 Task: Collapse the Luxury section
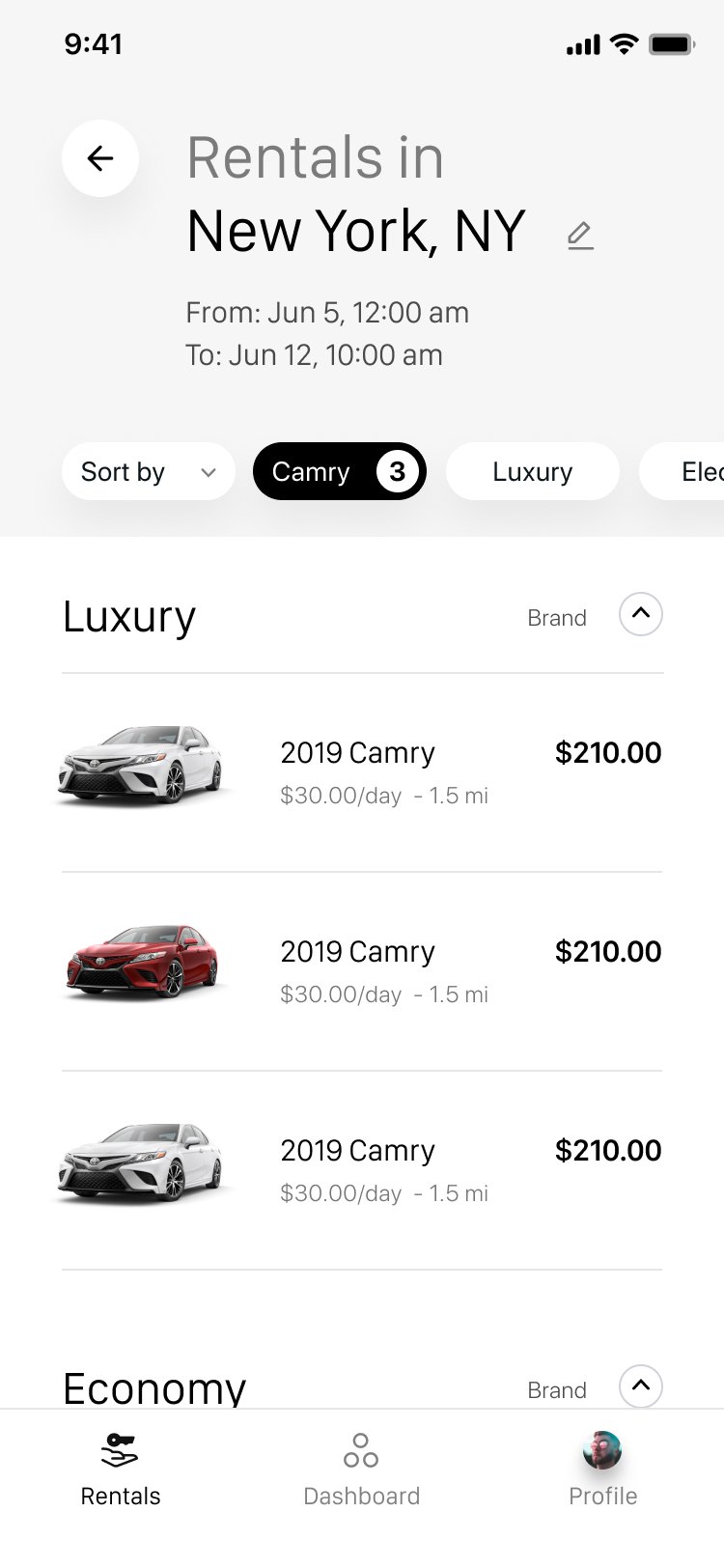[x=641, y=614]
